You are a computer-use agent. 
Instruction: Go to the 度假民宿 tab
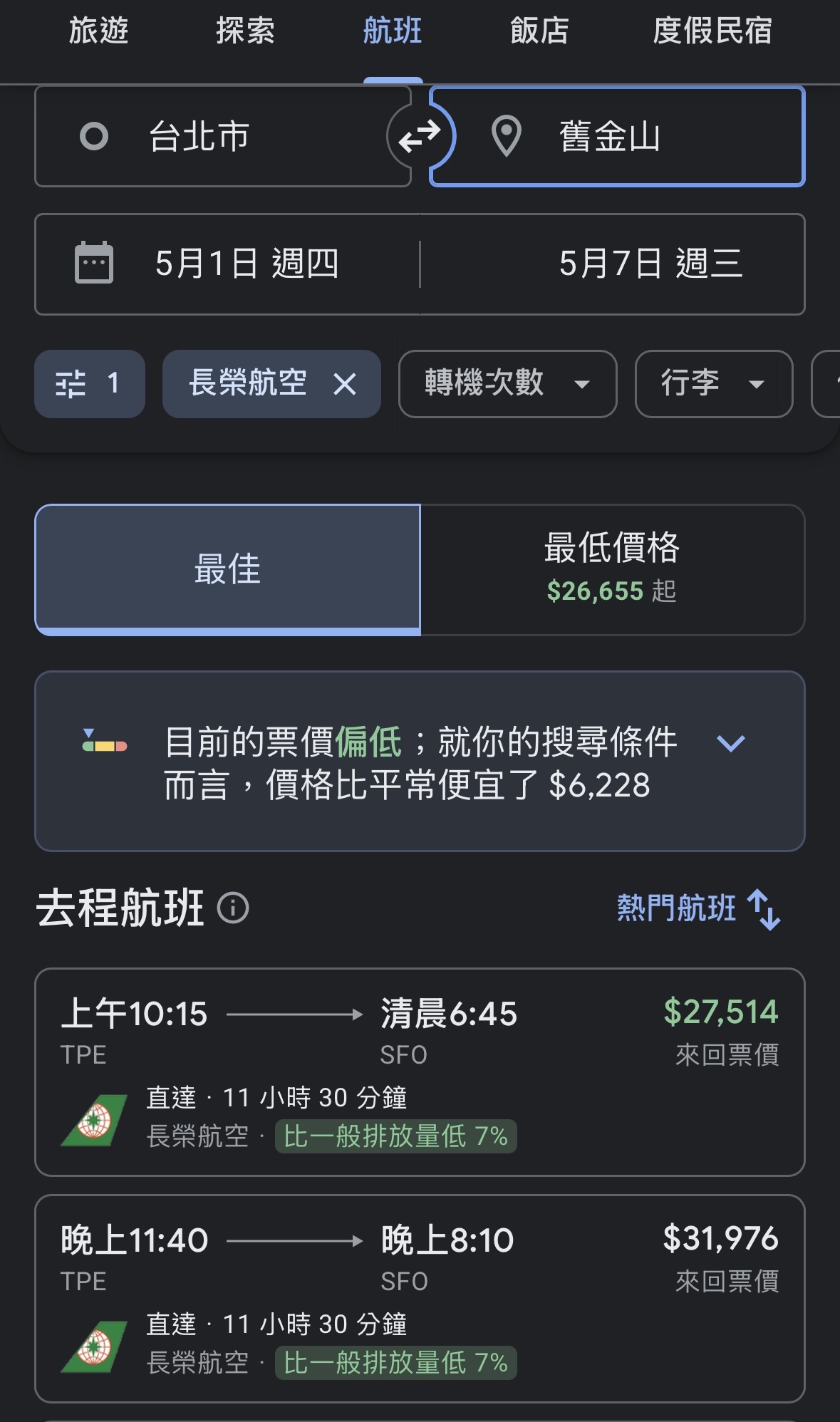(x=712, y=31)
